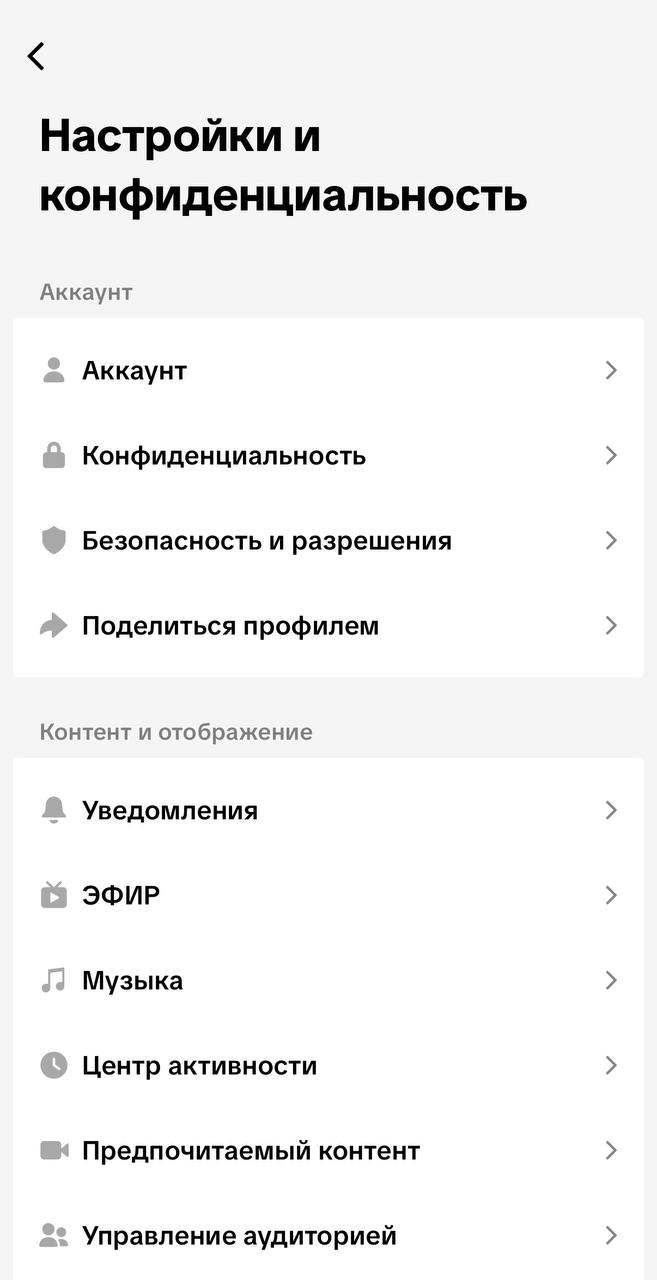Screen dimensions: 657x1280
Task: Open the Аккаунт settings row
Action: click(x=328, y=371)
